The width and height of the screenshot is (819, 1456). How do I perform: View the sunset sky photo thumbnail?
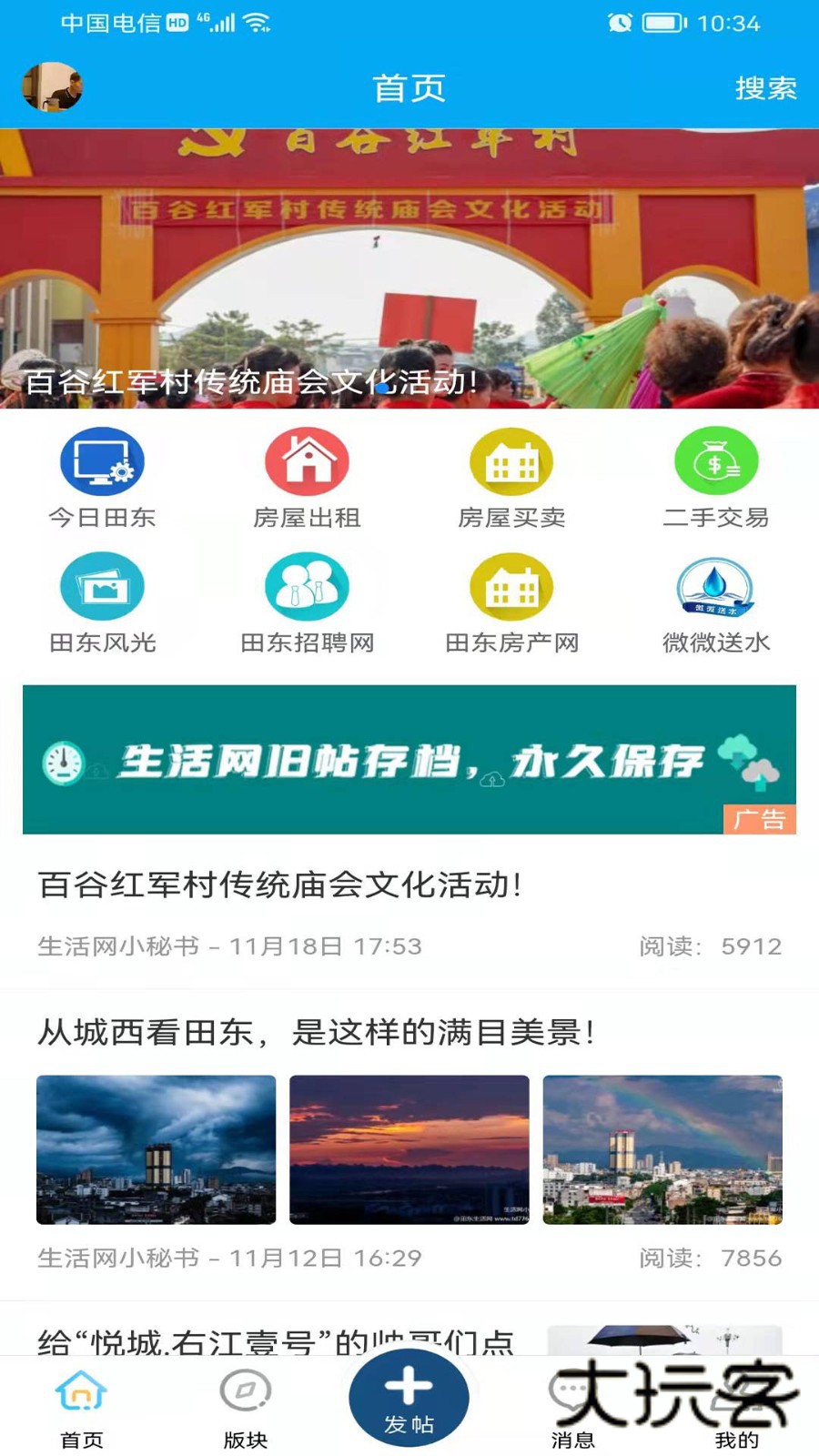[409, 1149]
